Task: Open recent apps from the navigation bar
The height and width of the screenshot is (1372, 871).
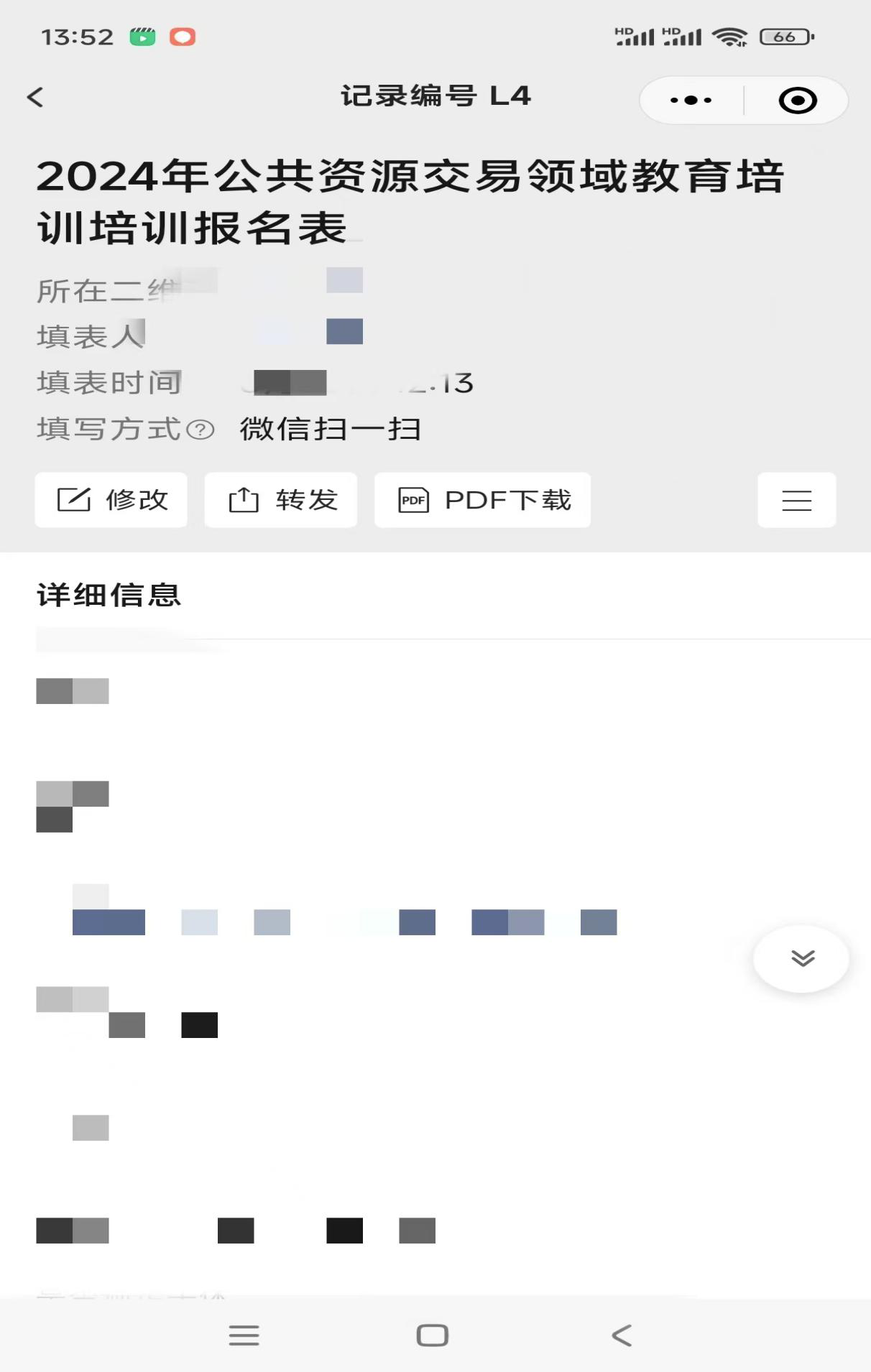Action: tap(244, 1335)
